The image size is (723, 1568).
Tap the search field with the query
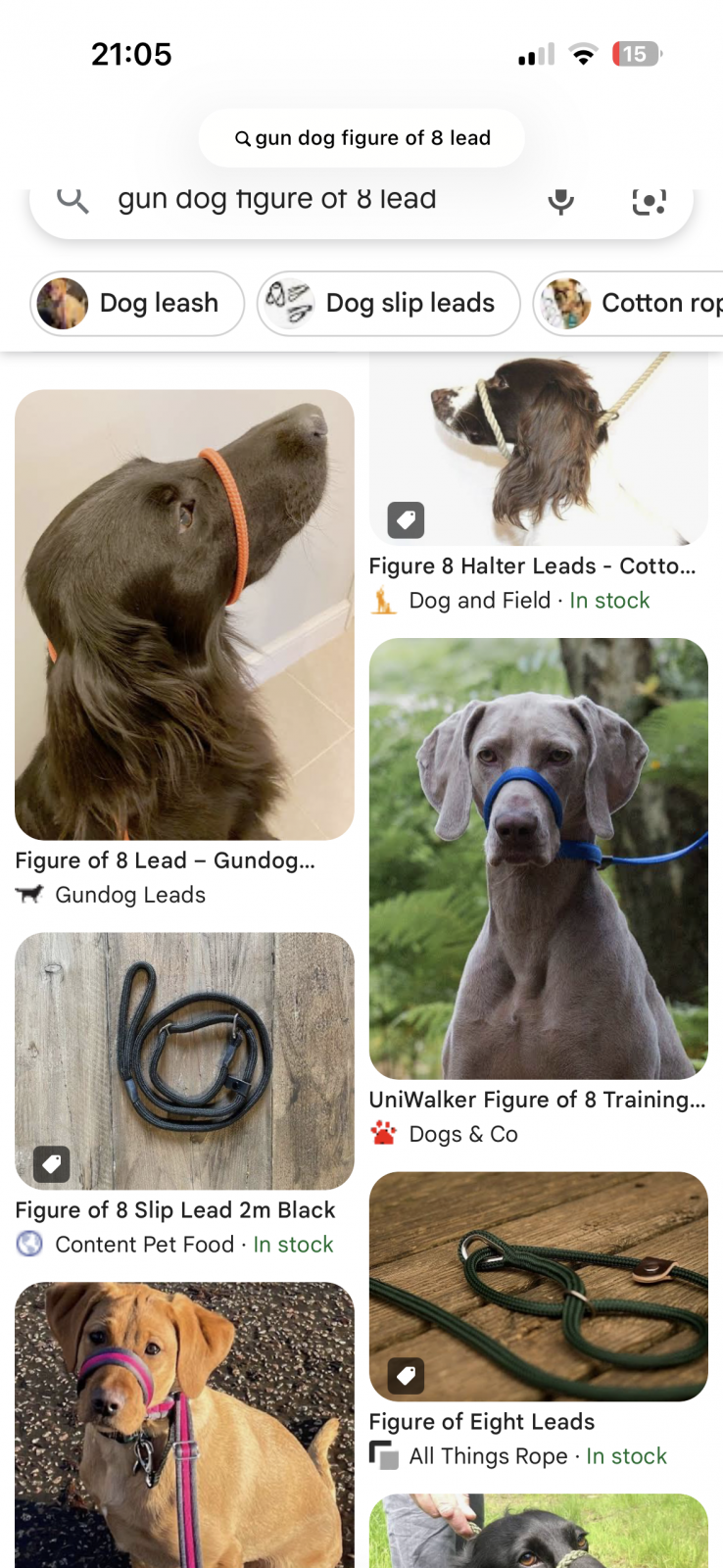[x=294, y=200]
